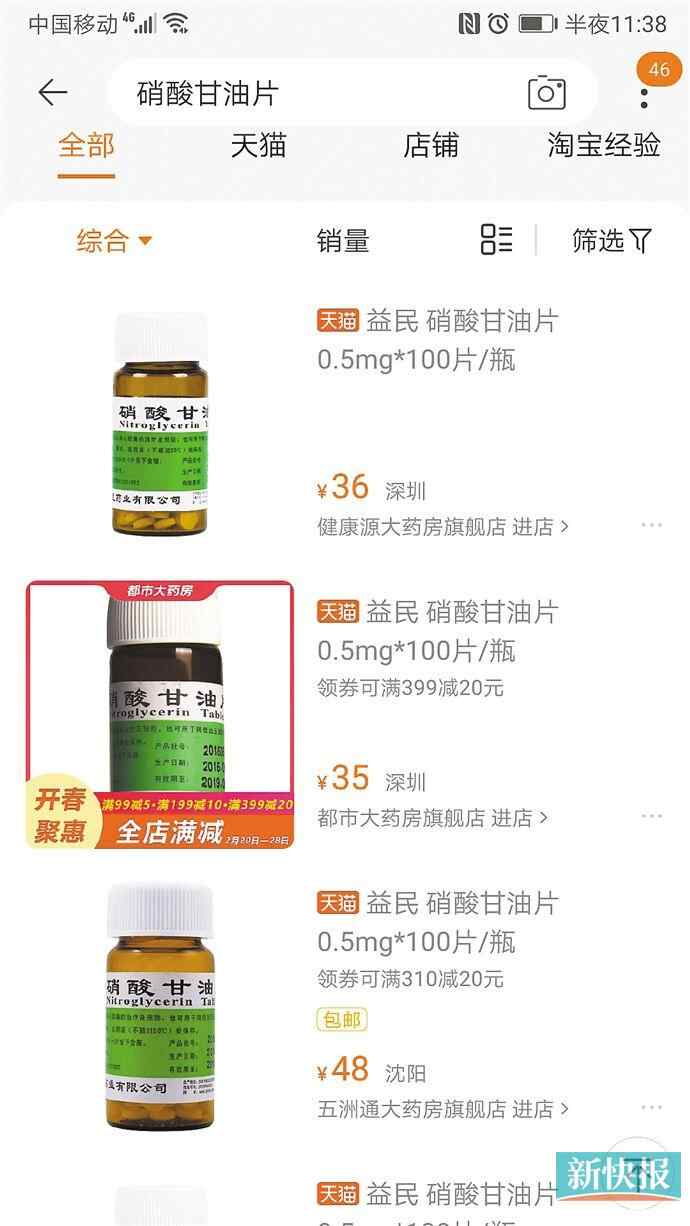Viewport: 690px width, 1226px height.
Task: Expand the 综合 sort dropdown
Action: coord(114,241)
